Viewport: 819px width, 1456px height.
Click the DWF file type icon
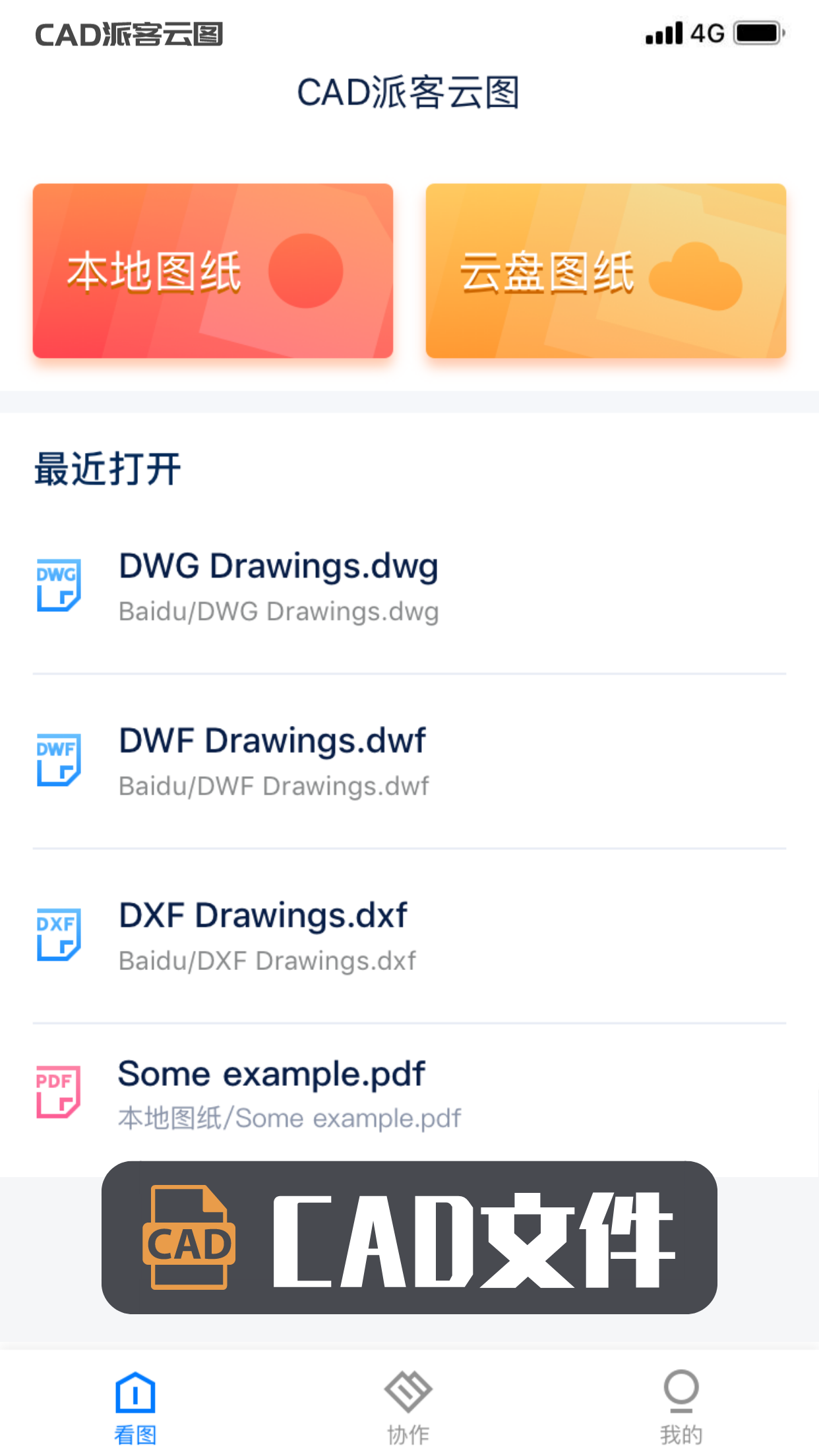tap(58, 760)
